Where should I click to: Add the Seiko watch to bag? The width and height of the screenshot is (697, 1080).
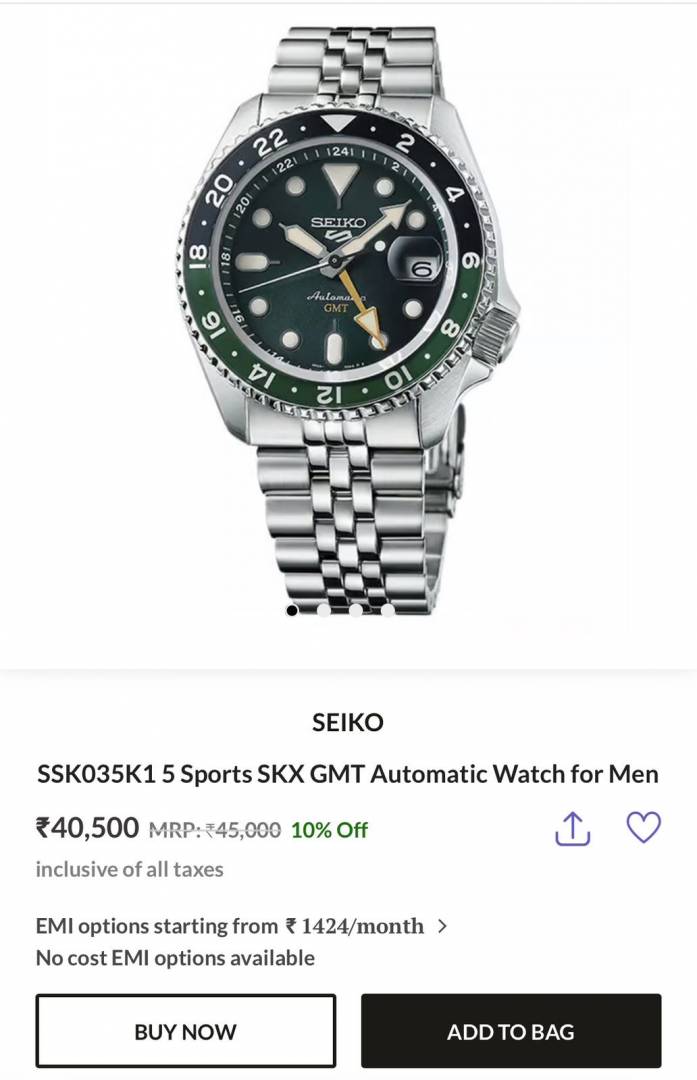(x=511, y=1031)
